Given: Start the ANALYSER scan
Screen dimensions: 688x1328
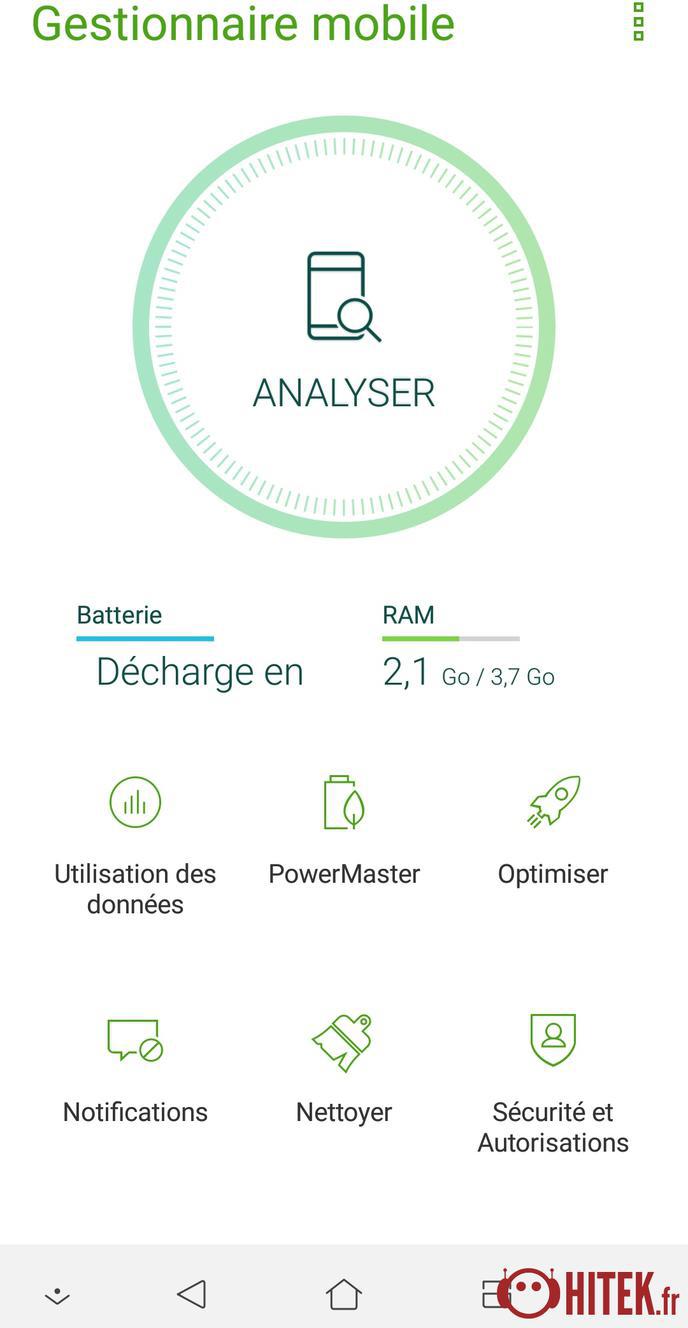Looking at the screenshot, I should click(344, 327).
